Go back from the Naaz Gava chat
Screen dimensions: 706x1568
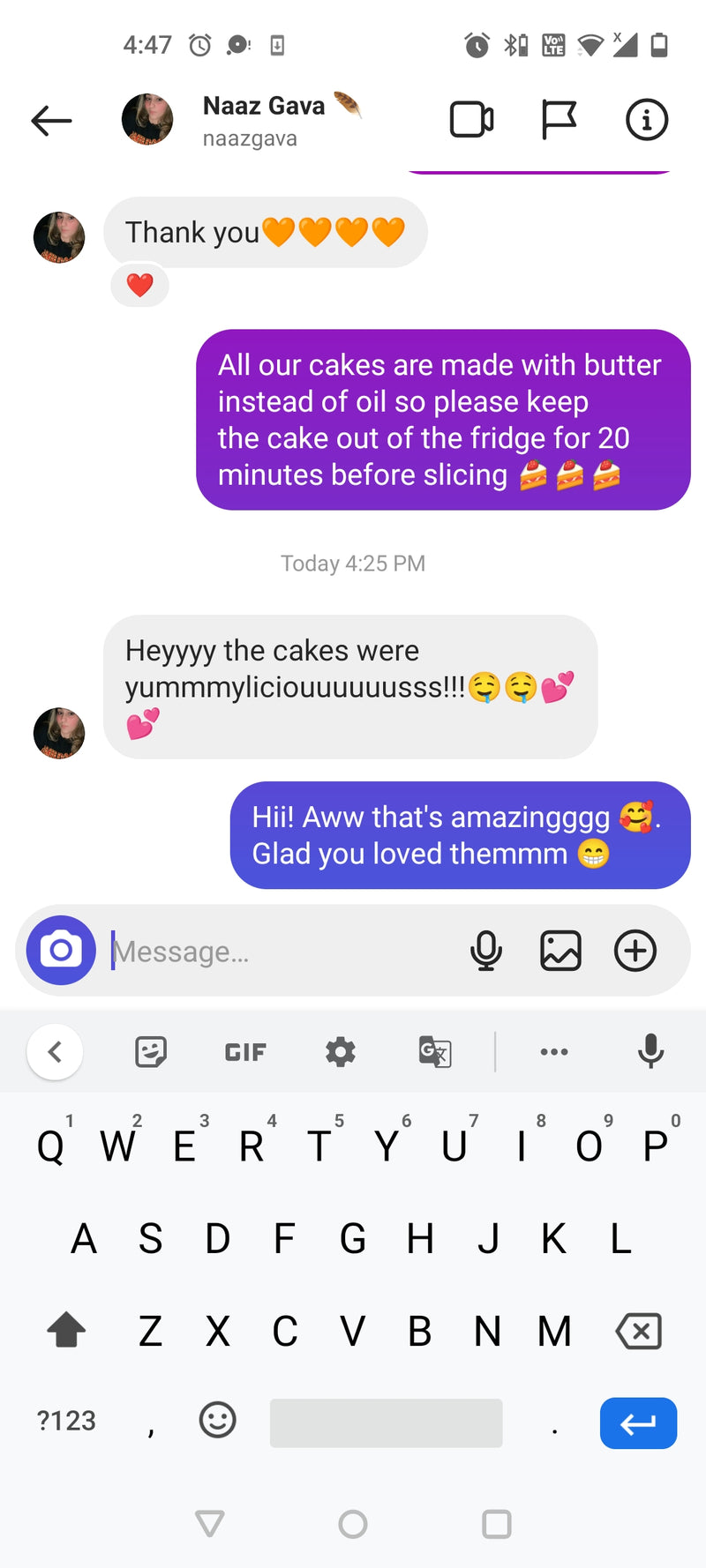51,121
